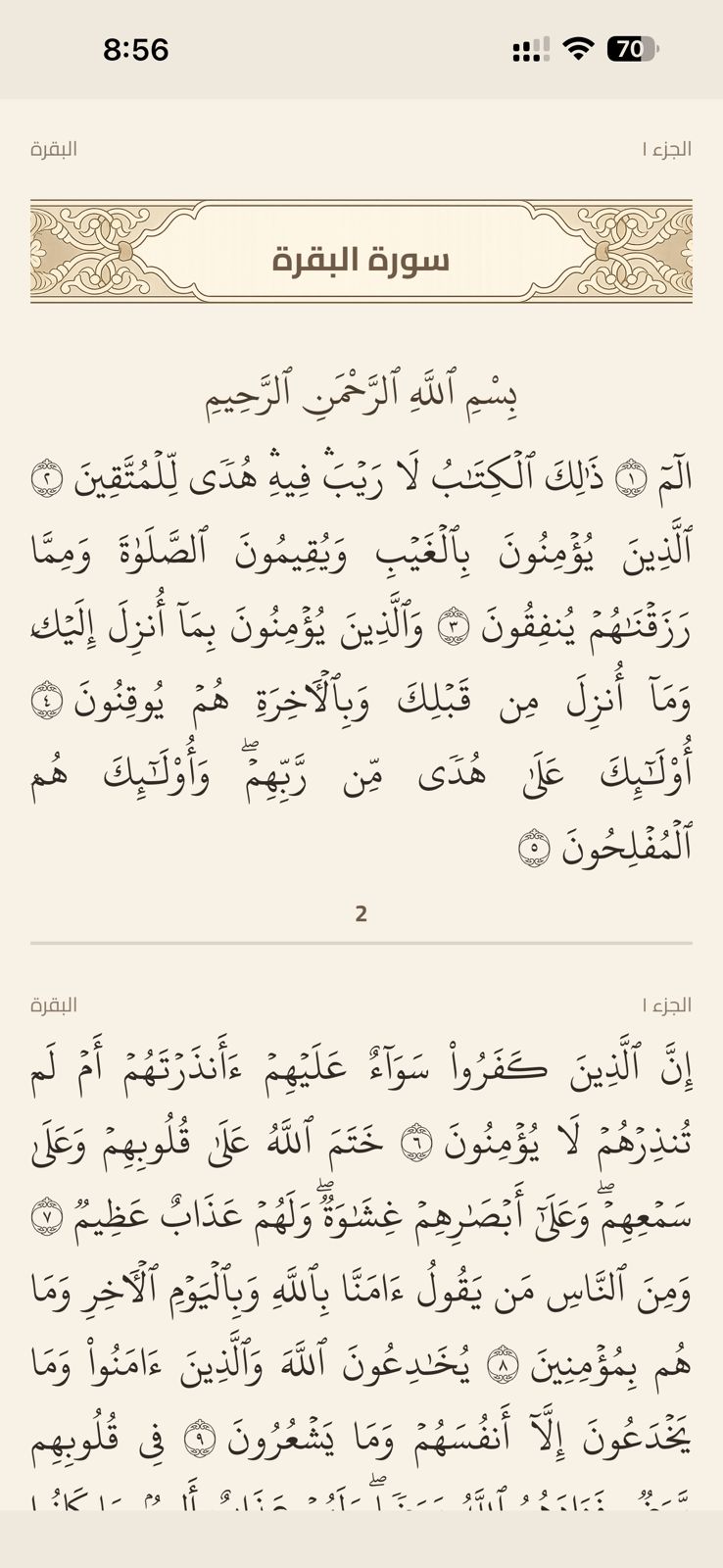Tap verse marker ٣ after يُنفِقُونَ
This screenshot has width=723, height=1568.
[452, 625]
